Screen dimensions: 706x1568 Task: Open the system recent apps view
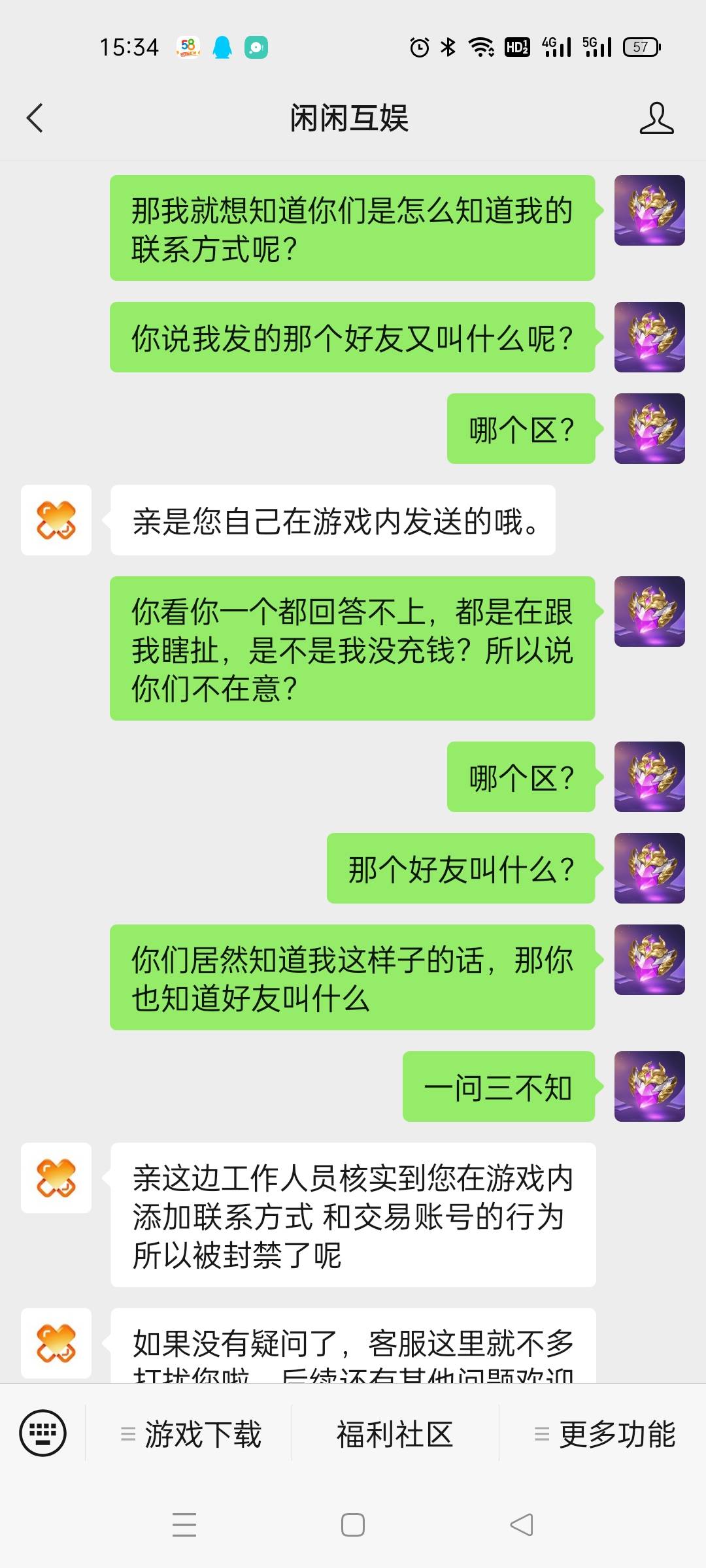pos(184,1525)
